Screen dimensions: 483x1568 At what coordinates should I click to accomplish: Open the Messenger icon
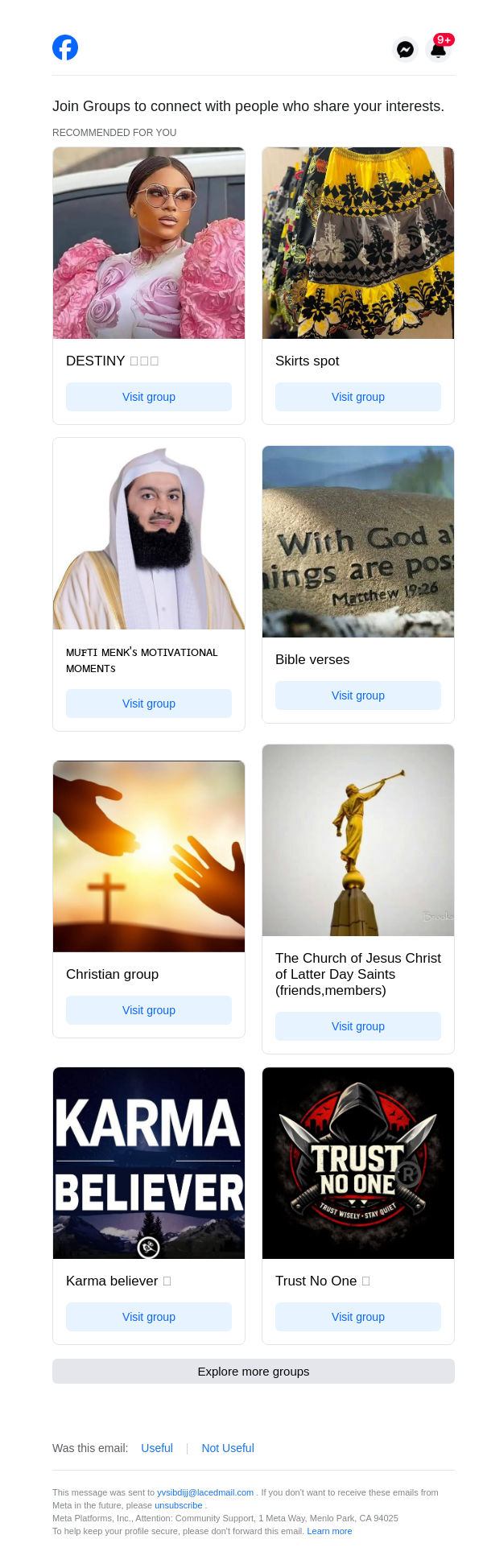pyautogui.click(x=405, y=49)
